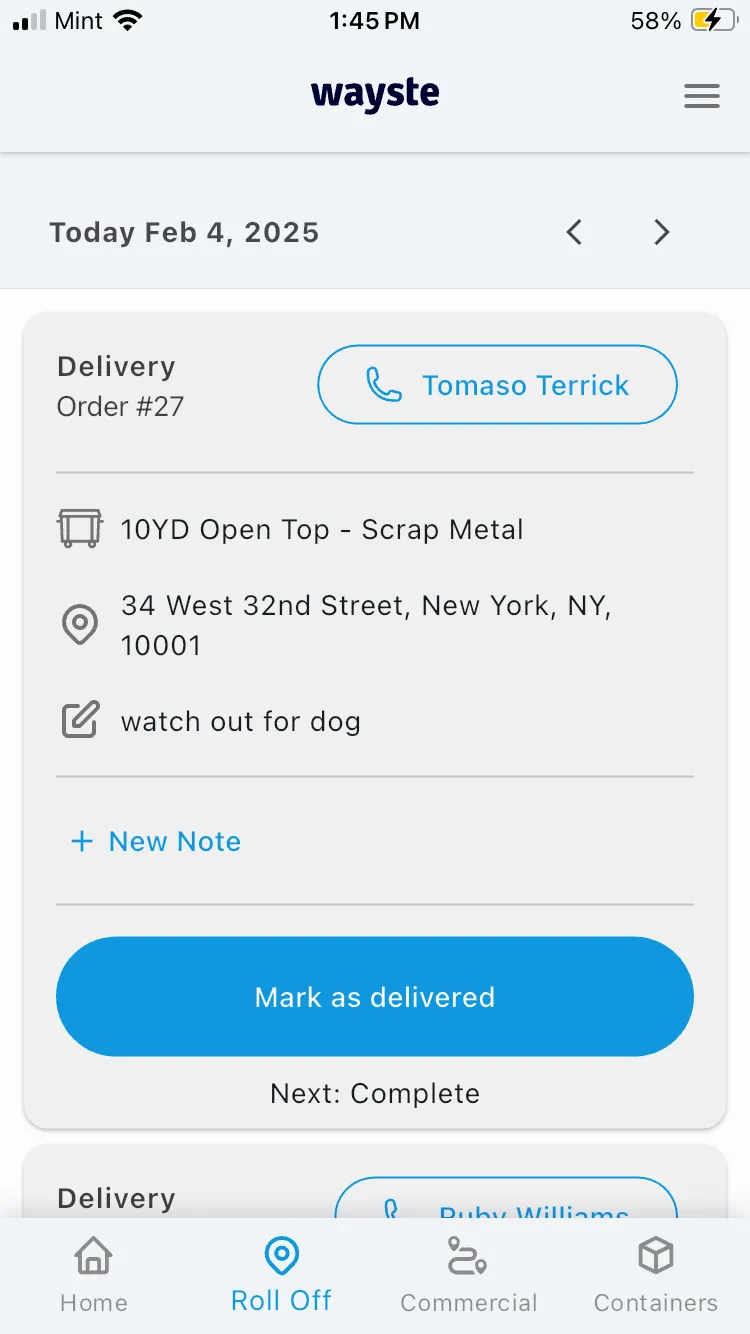The width and height of the screenshot is (750, 1334).
Task: Add a New Note to order #27
Action: (156, 842)
